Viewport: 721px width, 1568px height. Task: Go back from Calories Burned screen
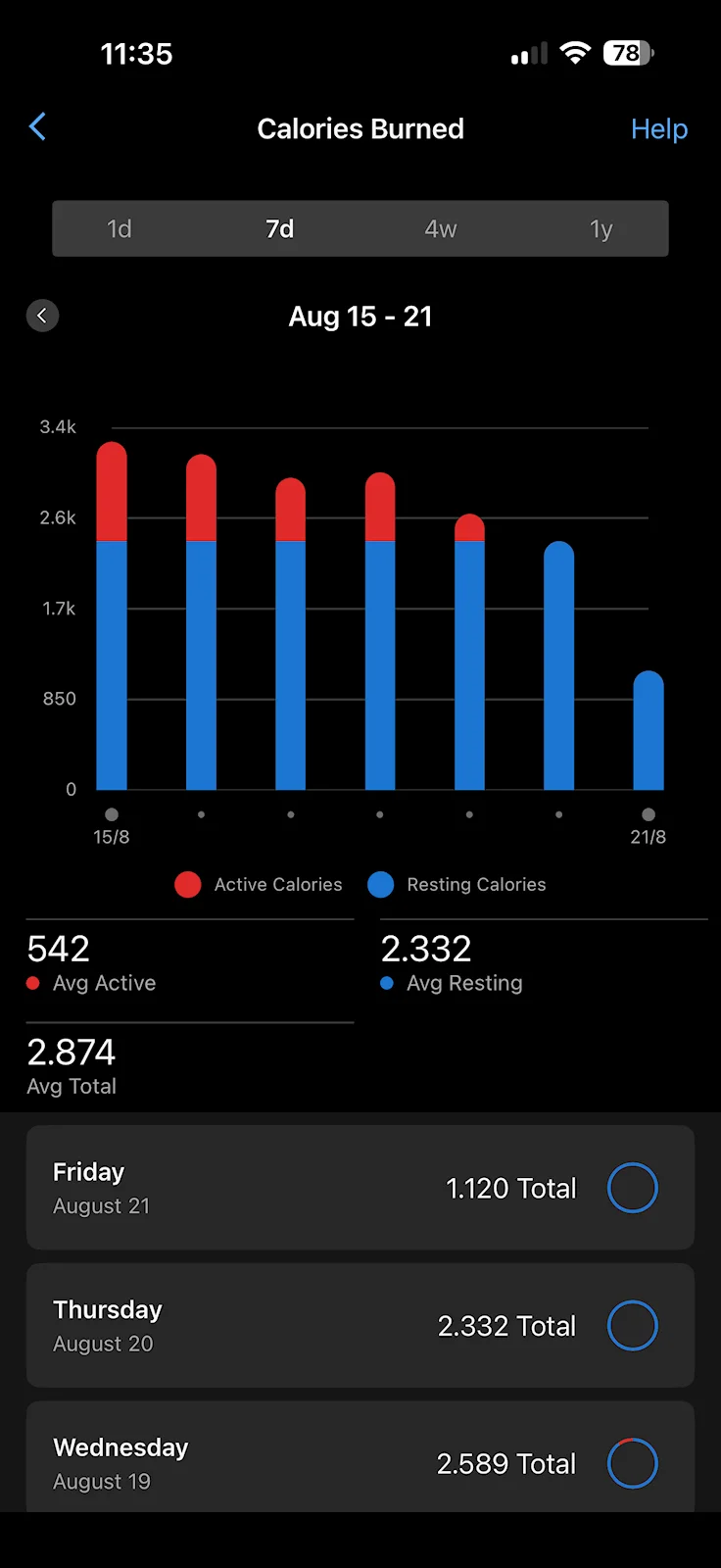[37, 126]
